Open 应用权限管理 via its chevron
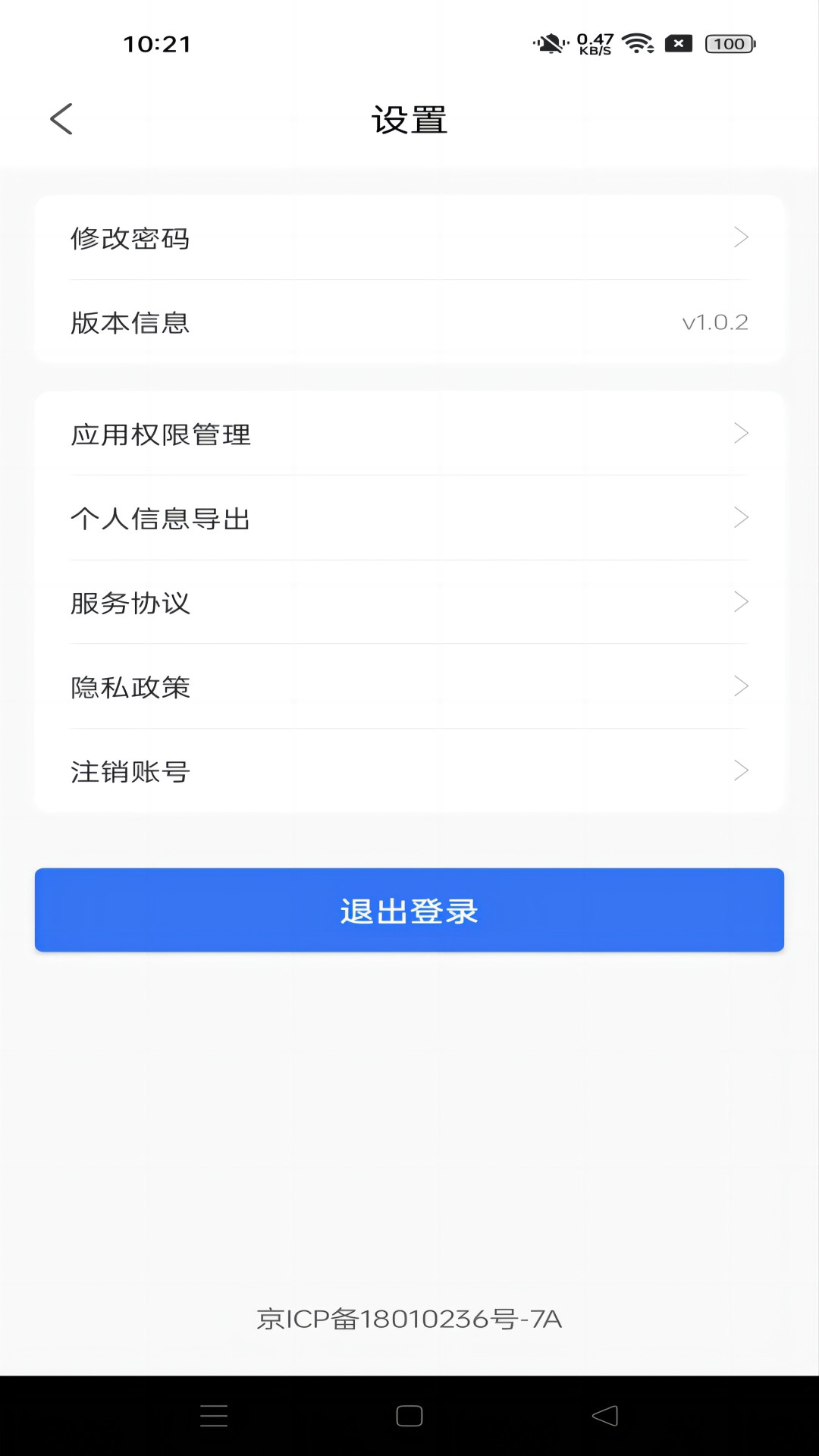The width and height of the screenshot is (819, 1456). 742,434
